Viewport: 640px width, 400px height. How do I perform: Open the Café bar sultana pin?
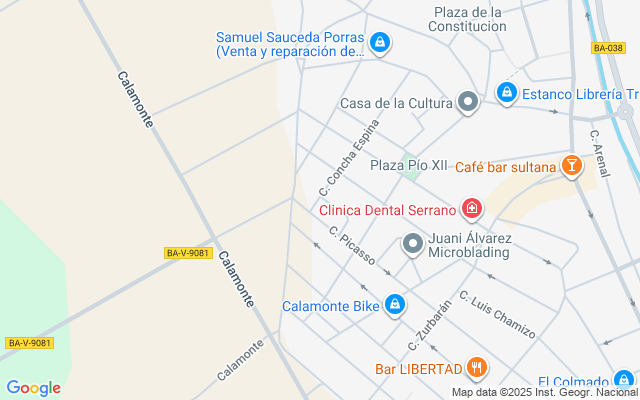(x=572, y=166)
